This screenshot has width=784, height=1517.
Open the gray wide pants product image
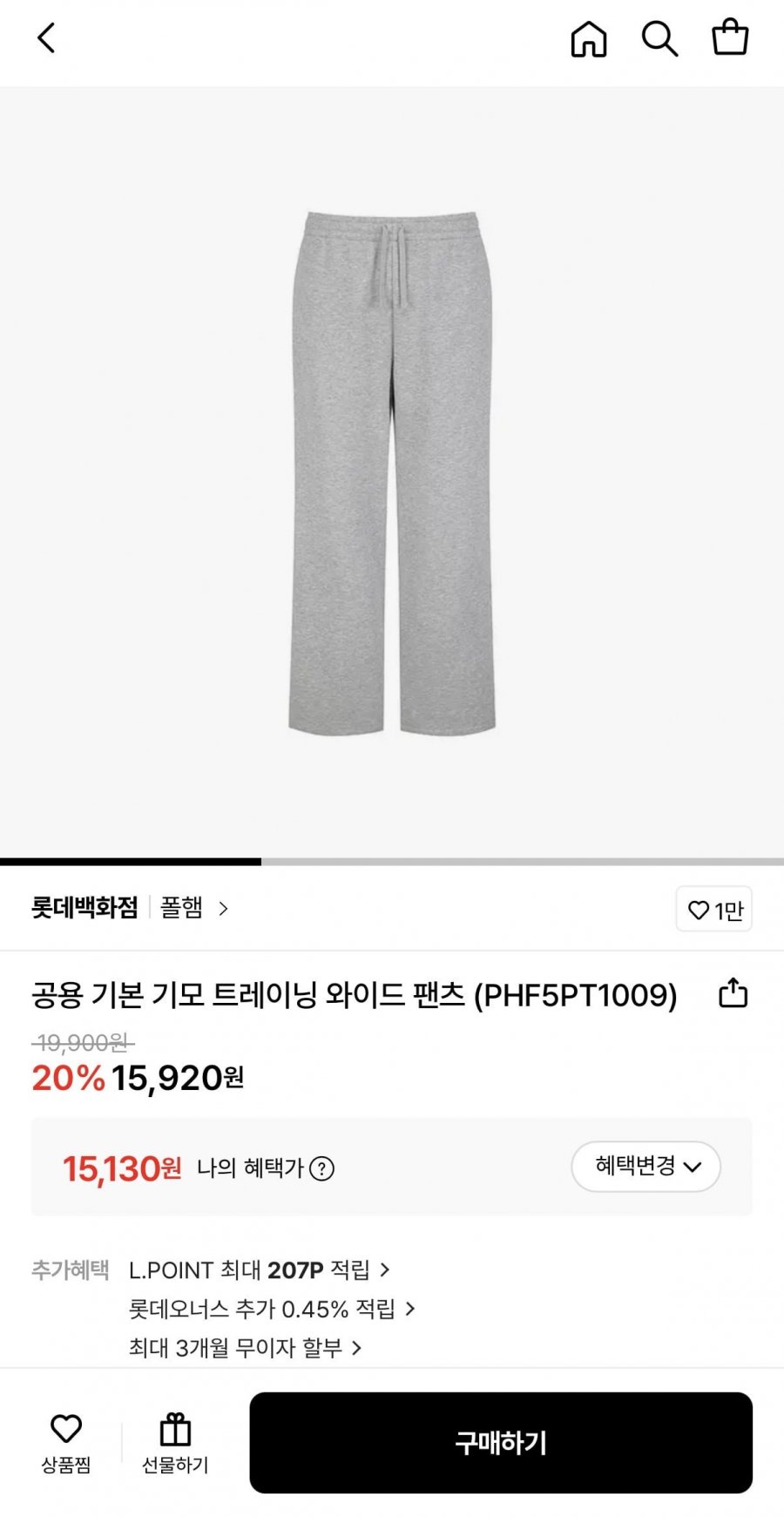click(392, 471)
